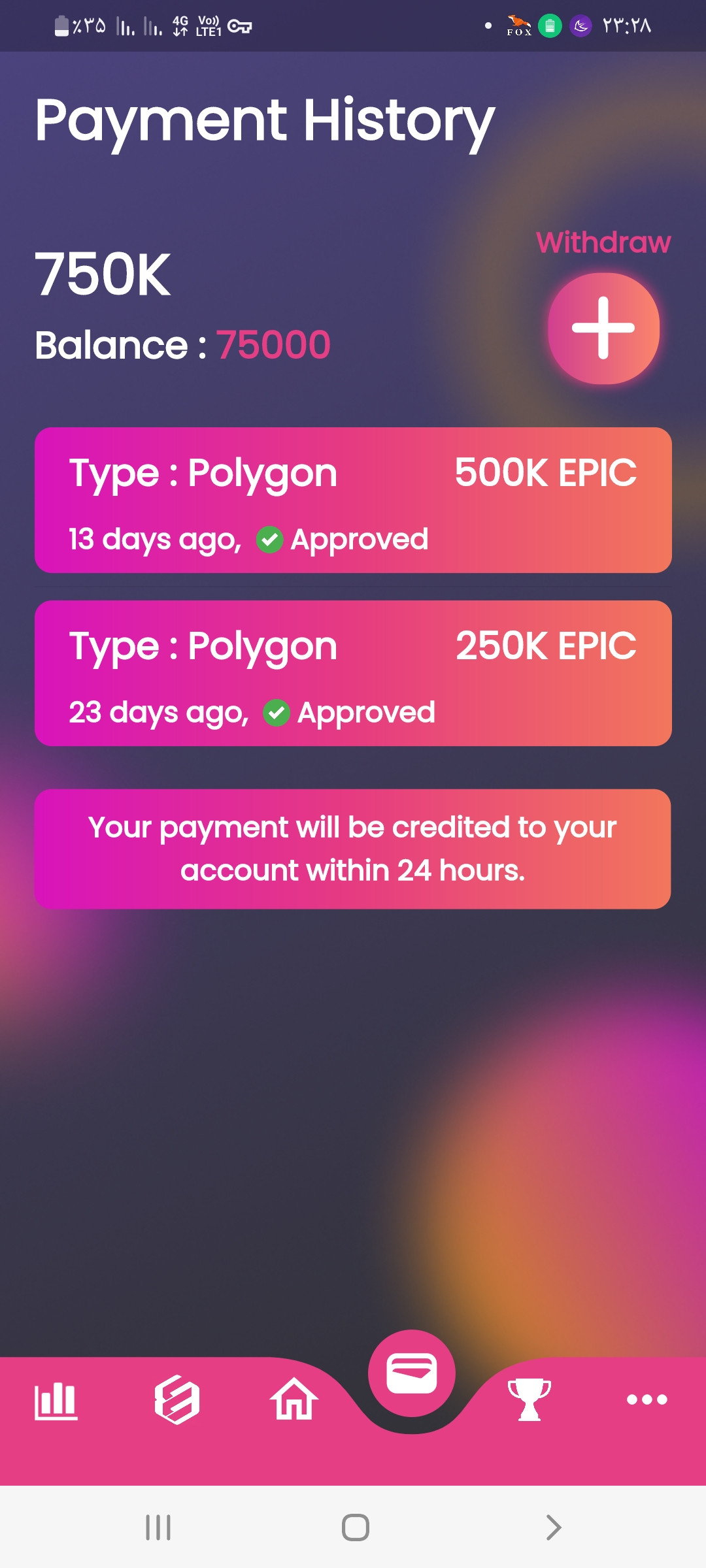This screenshot has height=1568, width=706.
Task: Open the system recent apps button
Action: (x=158, y=1527)
